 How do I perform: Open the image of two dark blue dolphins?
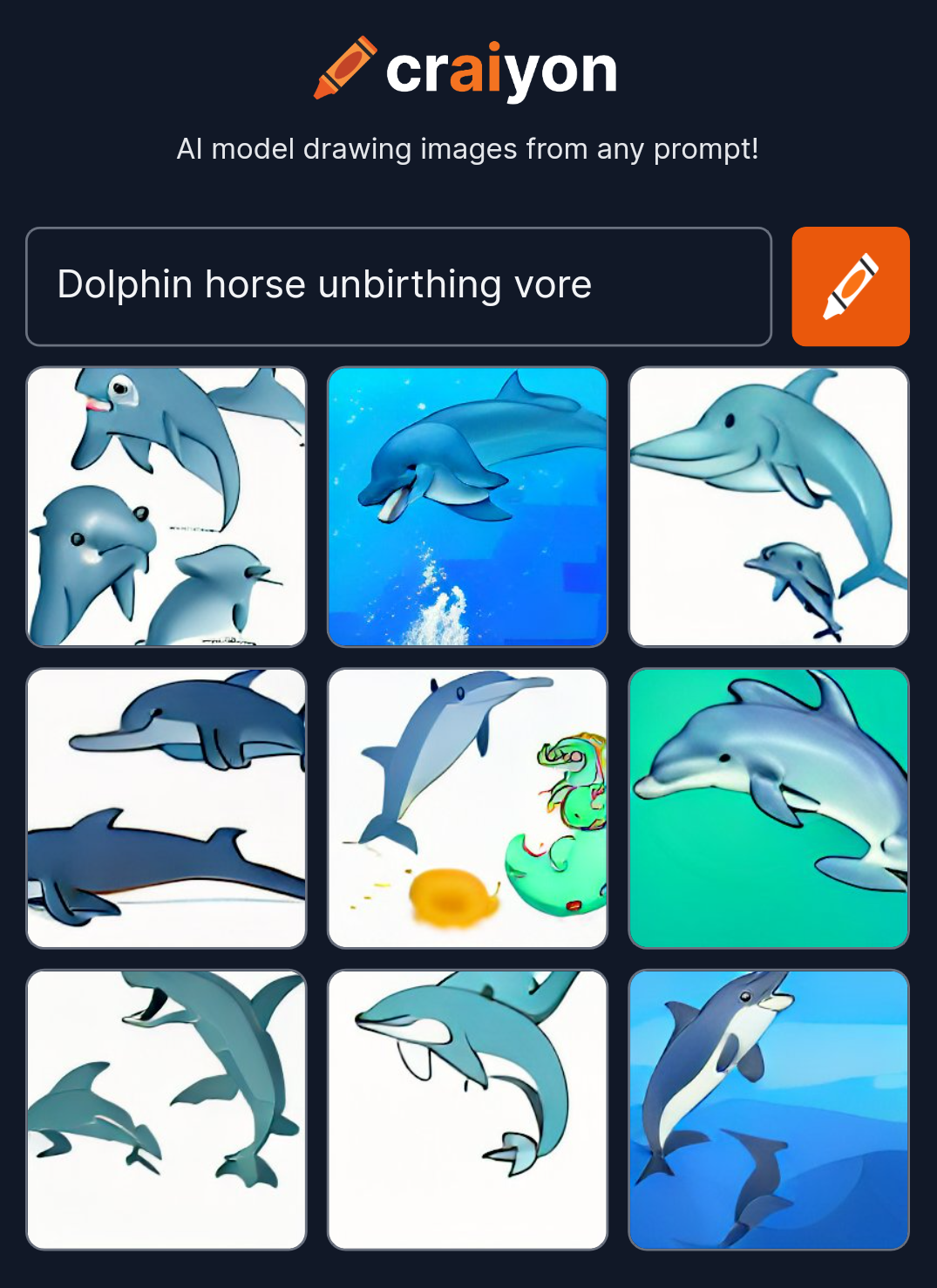tap(166, 808)
